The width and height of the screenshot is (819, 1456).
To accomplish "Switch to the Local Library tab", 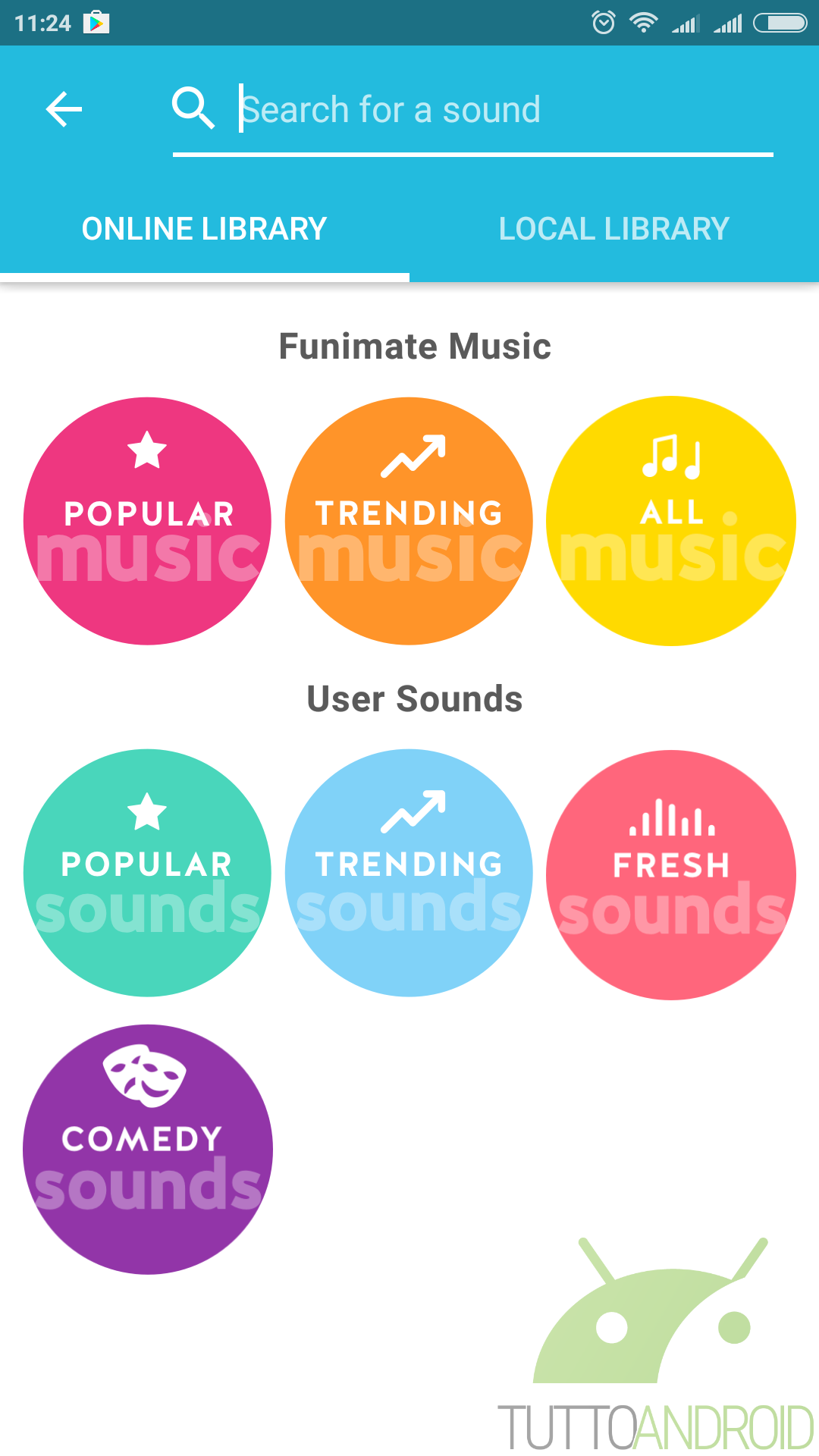I will pos(614,229).
